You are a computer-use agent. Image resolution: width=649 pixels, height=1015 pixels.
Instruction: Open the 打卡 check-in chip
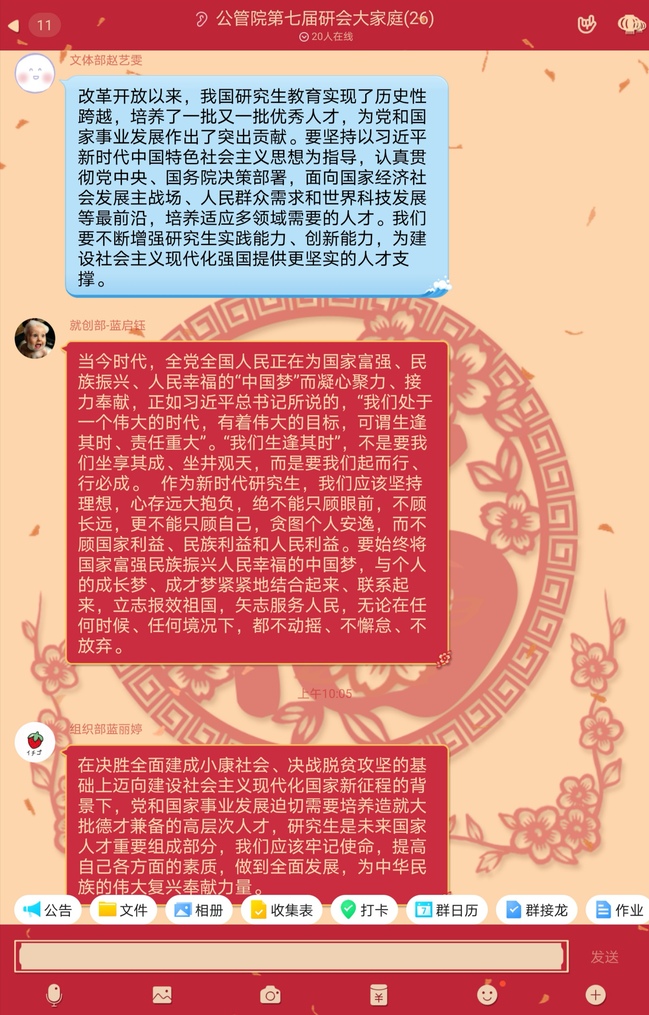(x=364, y=910)
